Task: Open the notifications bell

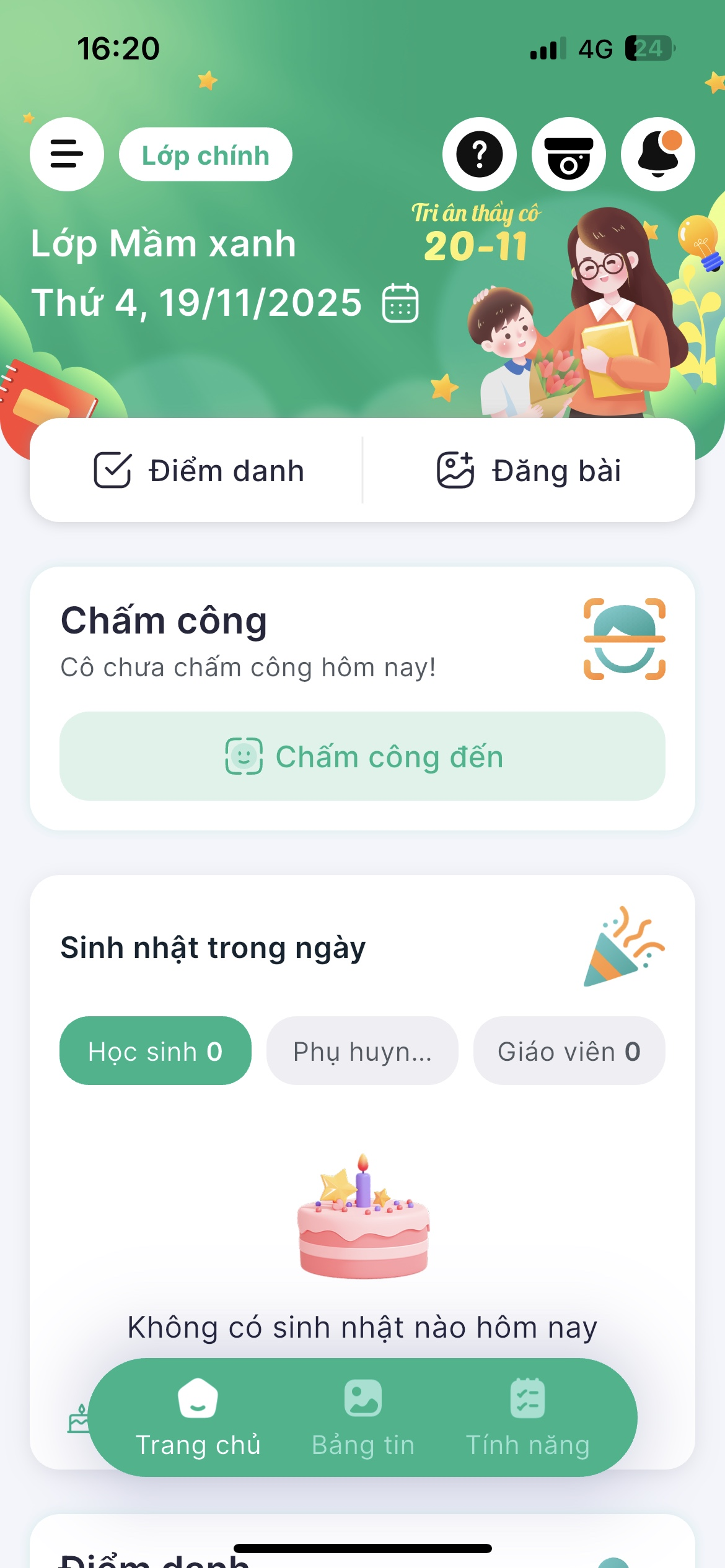Action: click(x=657, y=154)
